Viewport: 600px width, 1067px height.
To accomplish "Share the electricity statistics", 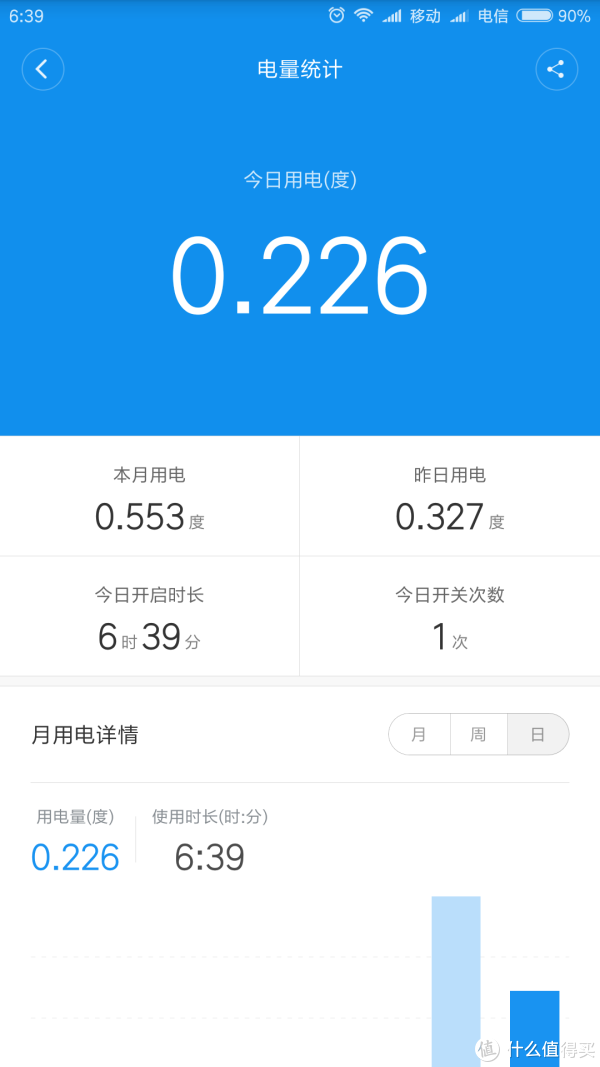I will 556,69.
